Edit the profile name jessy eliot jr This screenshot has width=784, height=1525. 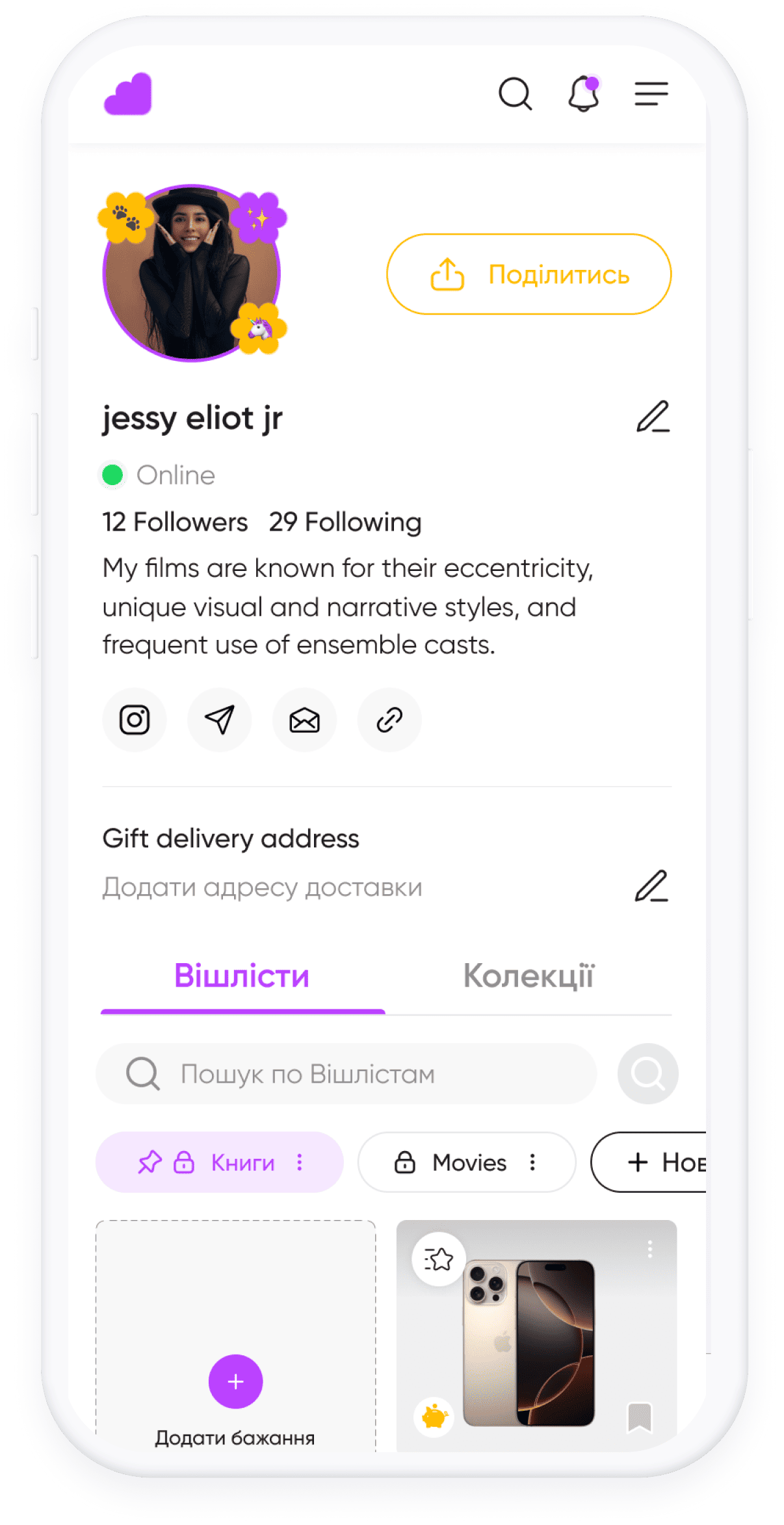(x=653, y=417)
